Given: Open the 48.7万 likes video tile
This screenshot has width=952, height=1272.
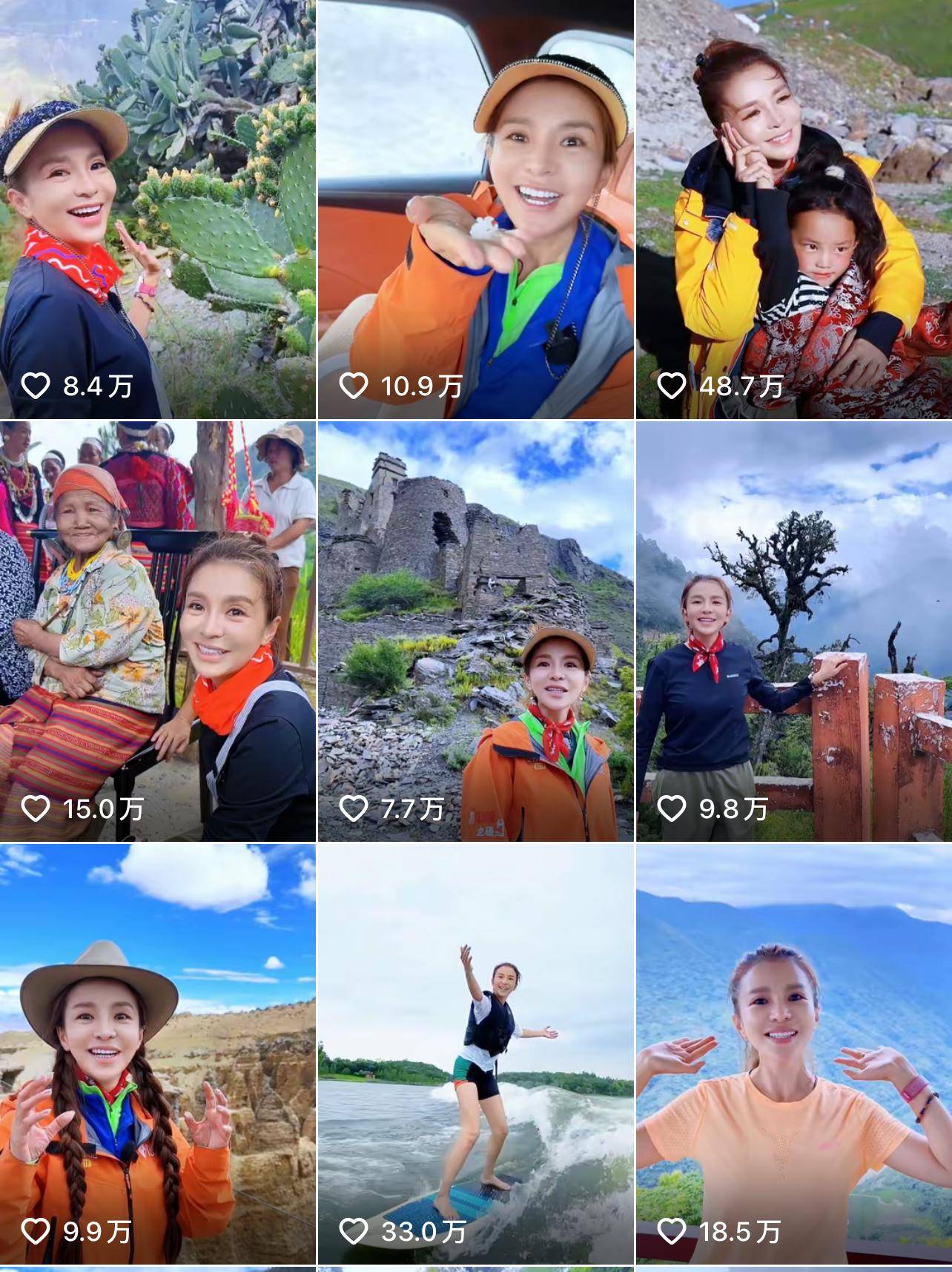Looking at the screenshot, I should (x=793, y=209).
